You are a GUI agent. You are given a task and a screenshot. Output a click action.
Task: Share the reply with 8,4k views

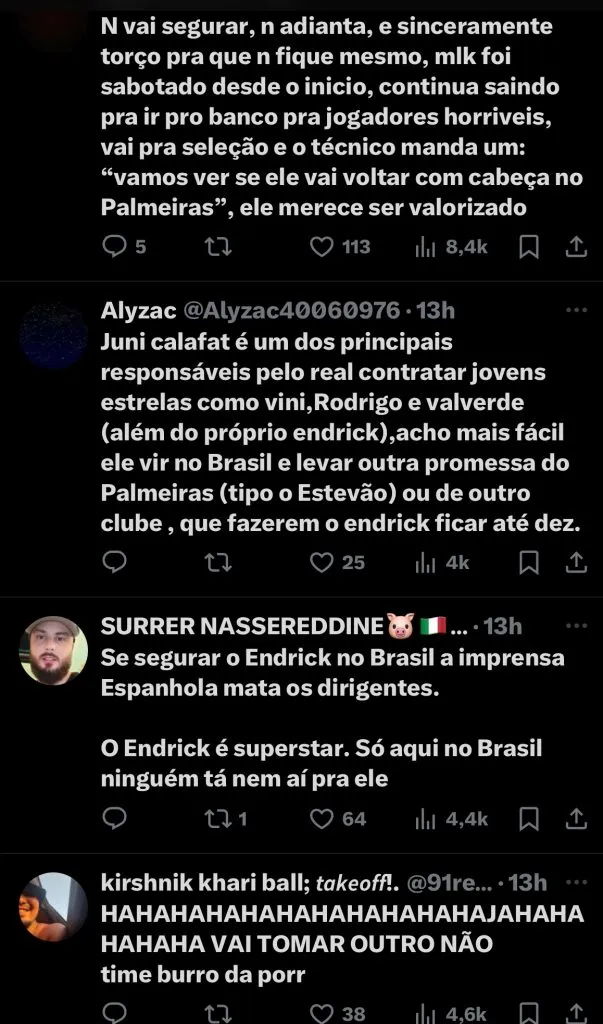pyautogui.click(x=576, y=246)
